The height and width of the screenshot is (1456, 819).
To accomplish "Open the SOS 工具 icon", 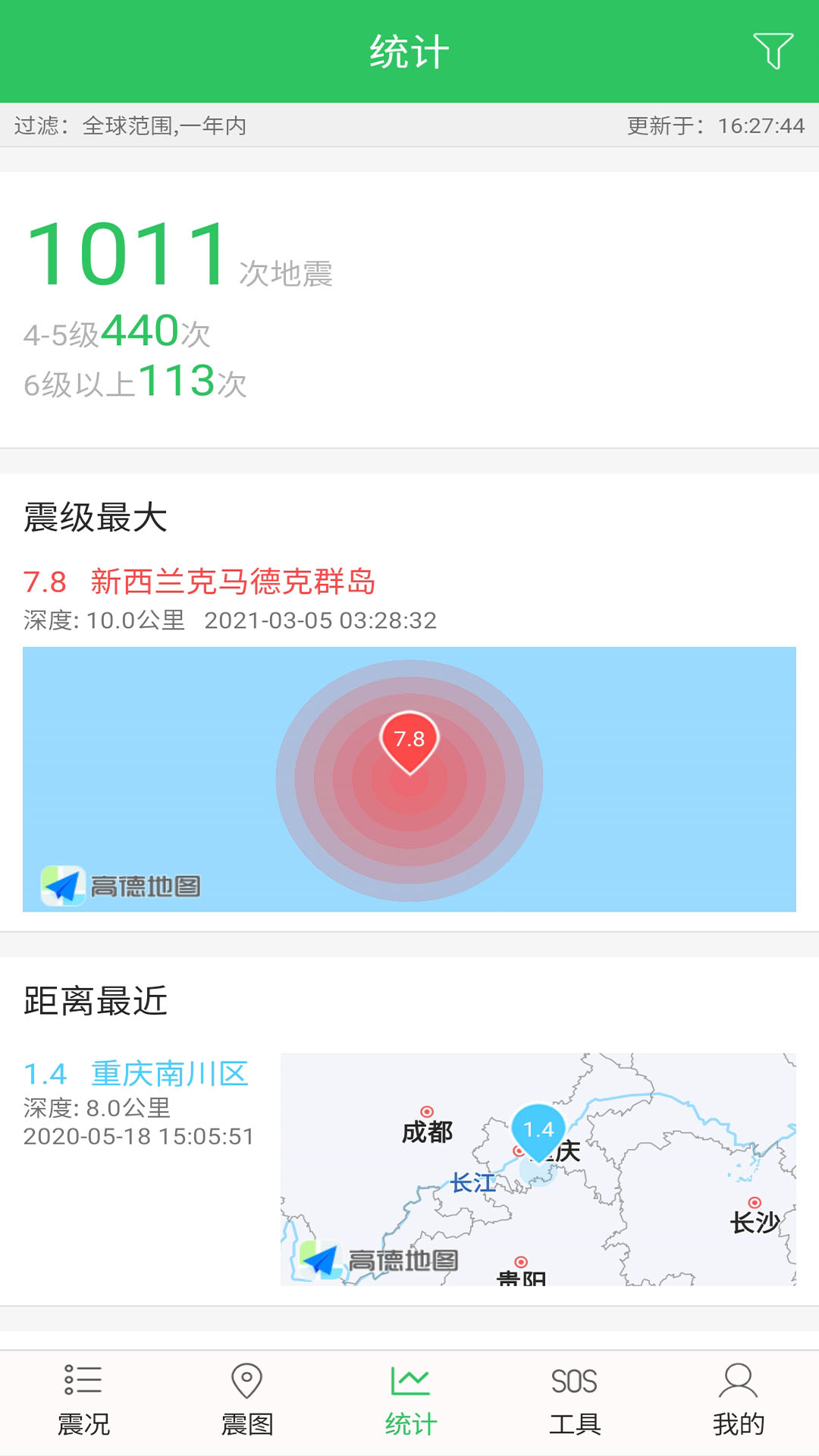I will (x=573, y=1382).
